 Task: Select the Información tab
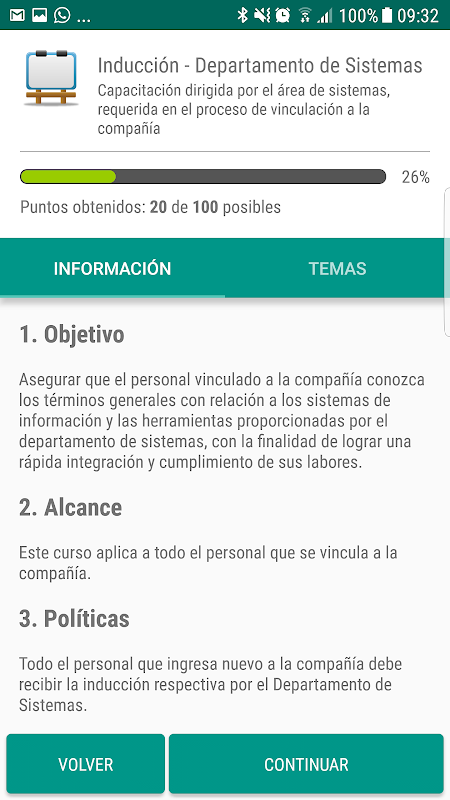(x=112, y=268)
